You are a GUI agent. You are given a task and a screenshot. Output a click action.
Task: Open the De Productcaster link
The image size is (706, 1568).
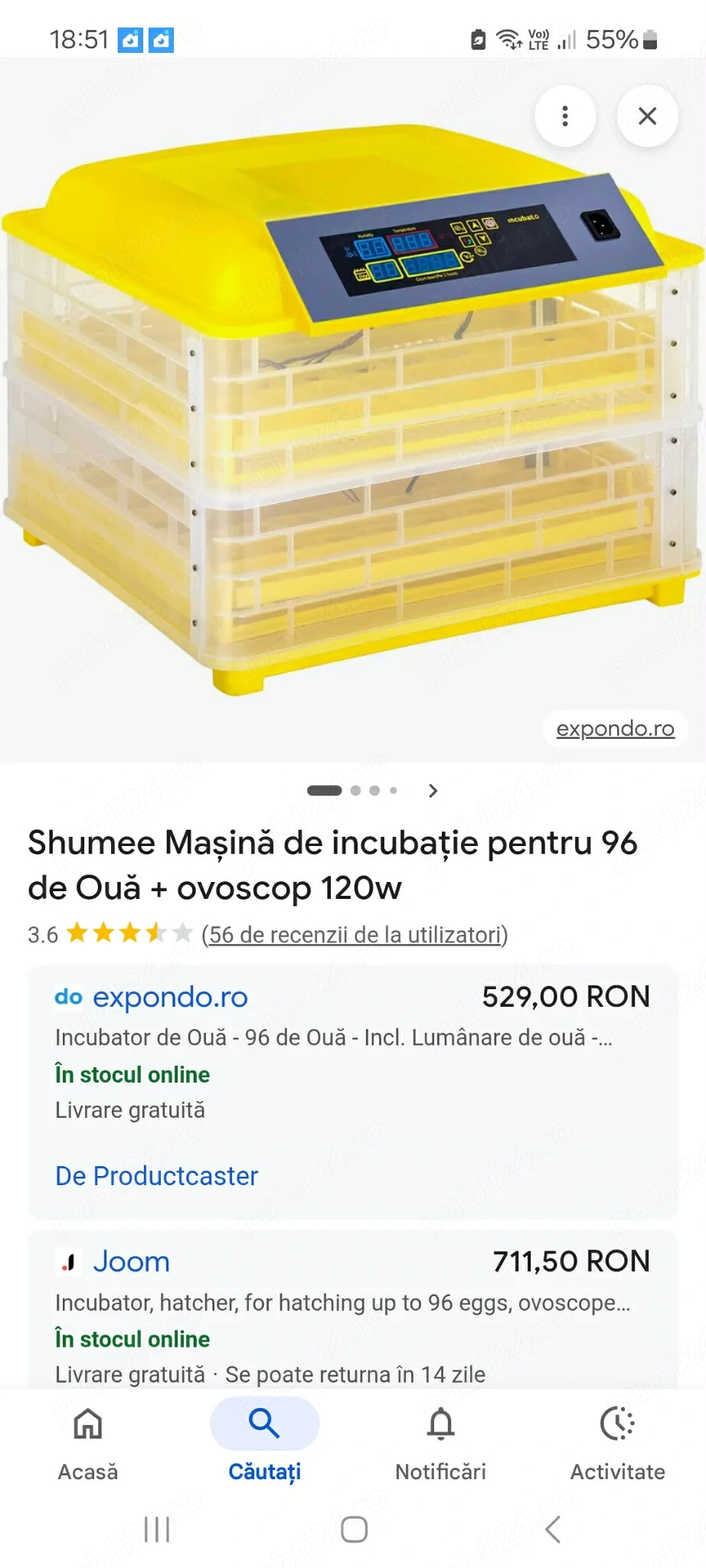coord(156,1176)
